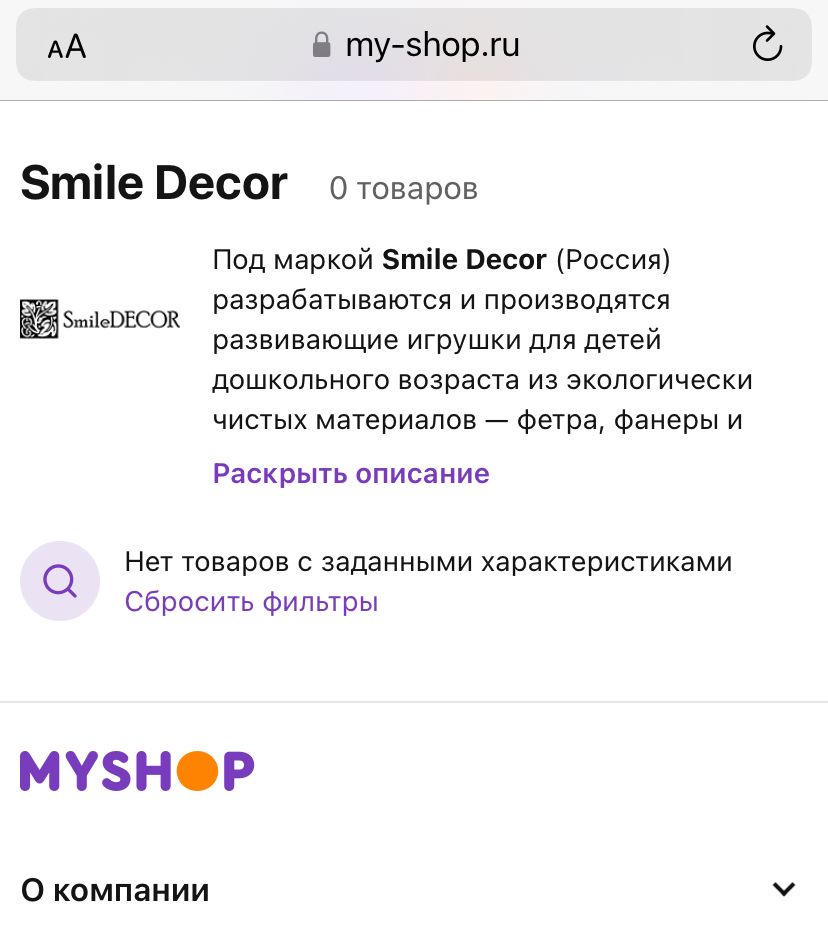Reload the page in Safari

coord(766,44)
